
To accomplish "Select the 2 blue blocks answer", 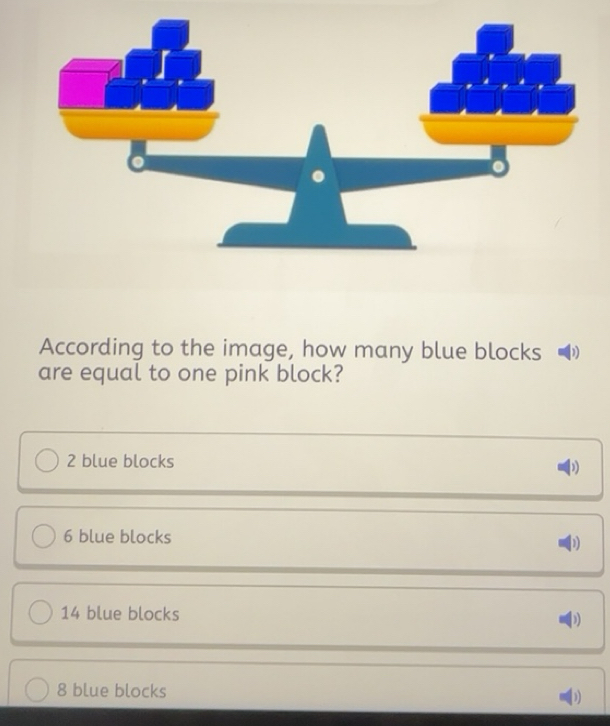I will pyautogui.click(x=47, y=462).
